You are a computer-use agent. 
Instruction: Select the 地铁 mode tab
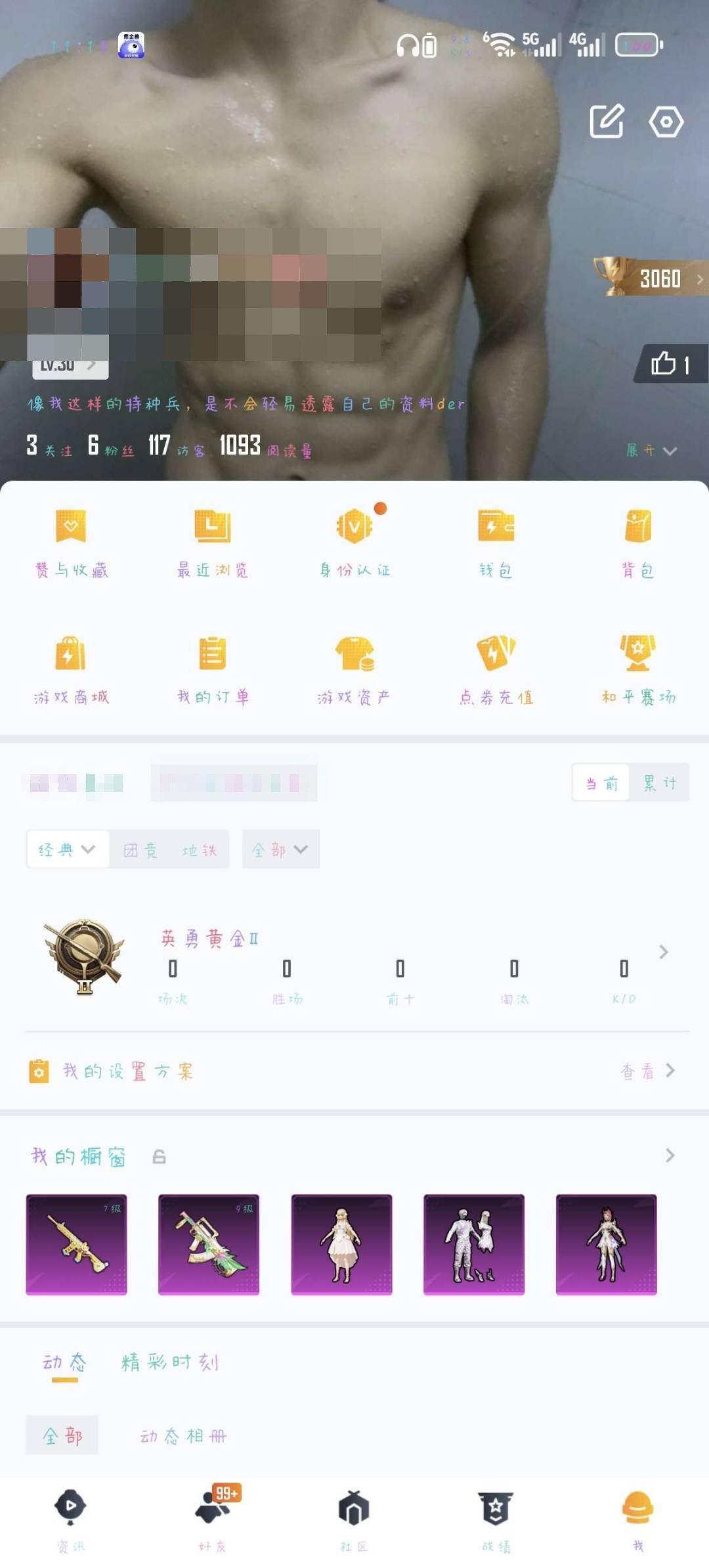point(199,850)
